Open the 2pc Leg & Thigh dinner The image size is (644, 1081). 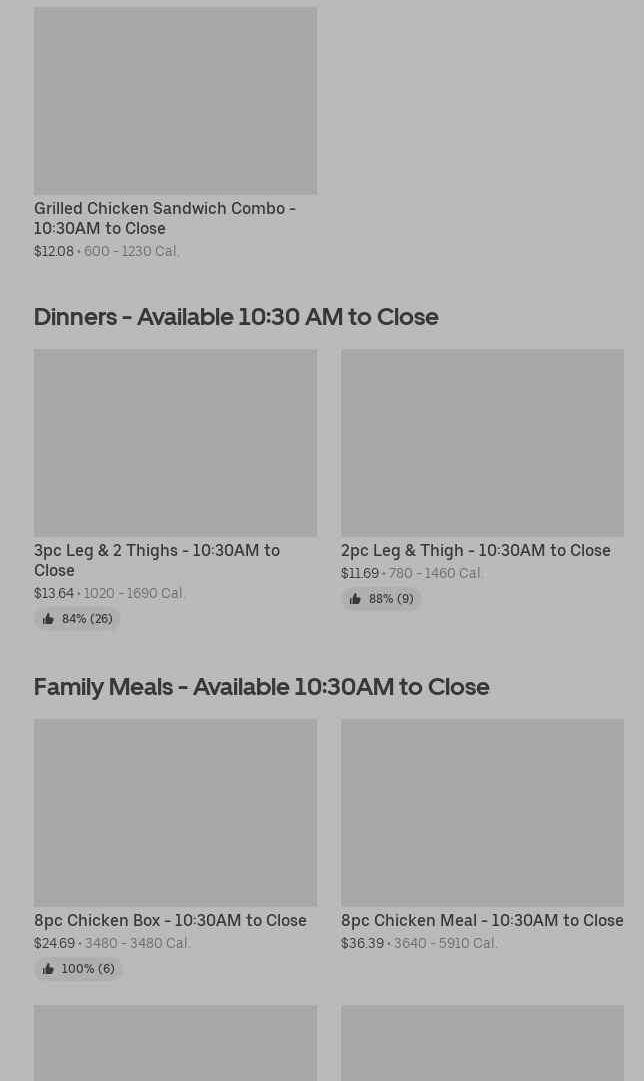tap(482, 479)
